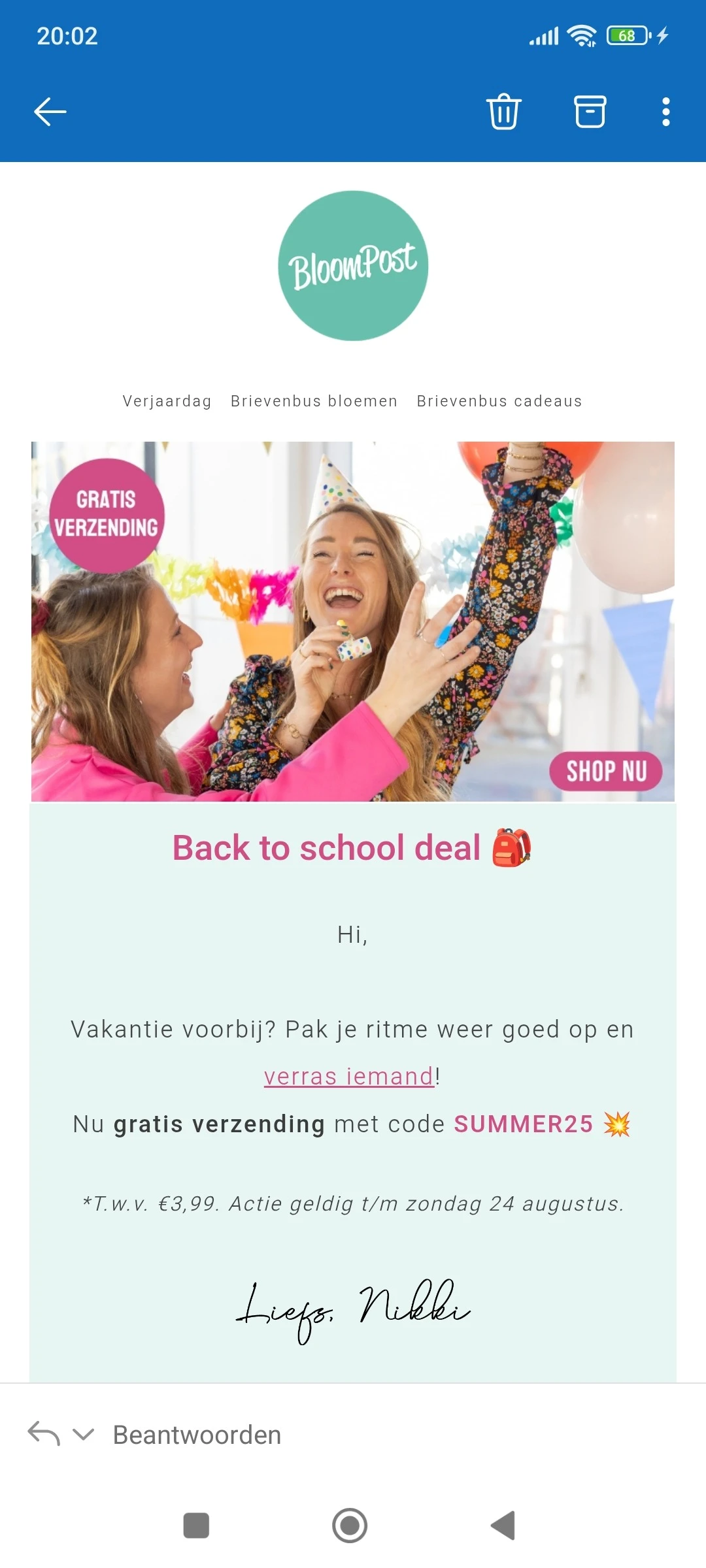The width and height of the screenshot is (706, 1568).
Task: Open the Brievenbus bloemen link
Action: pyautogui.click(x=314, y=401)
